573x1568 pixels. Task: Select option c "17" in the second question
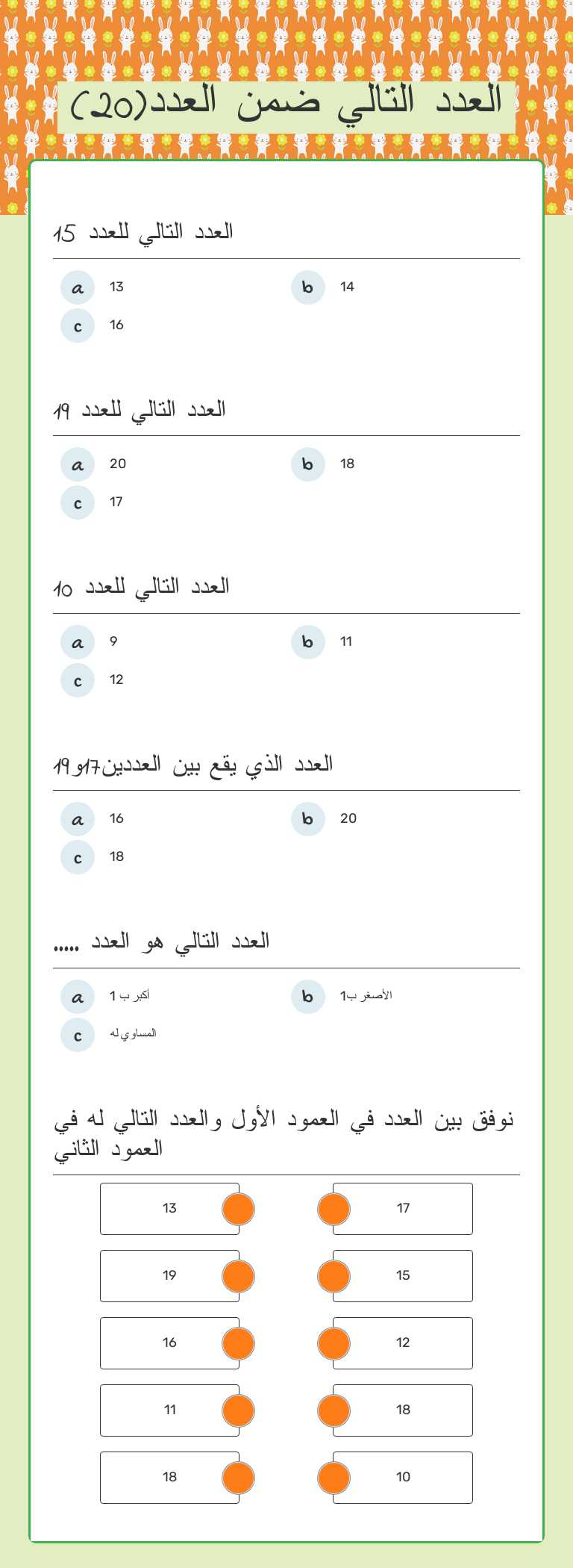click(x=77, y=503)
